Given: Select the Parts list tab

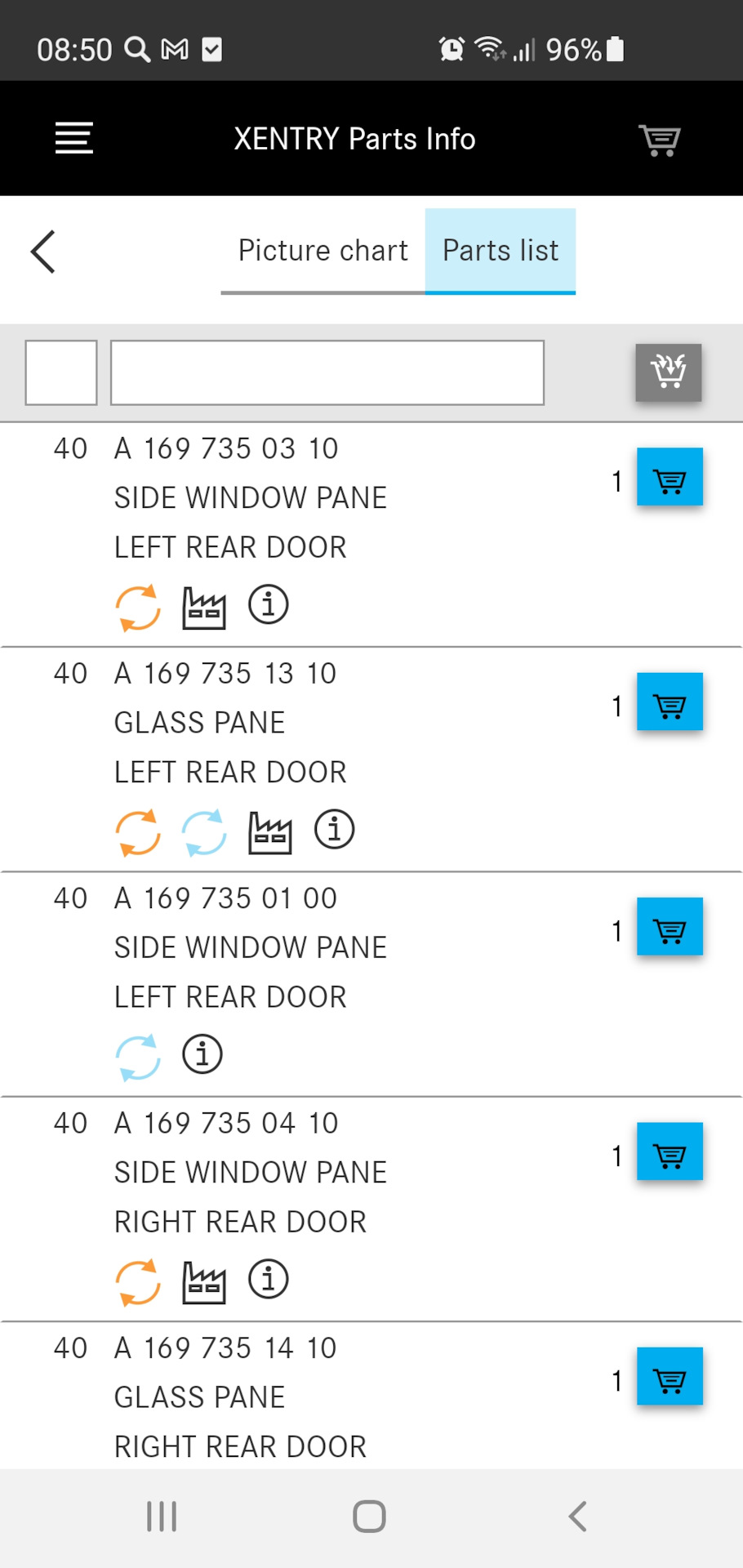Looking at the screenshot, I should 500,251.
